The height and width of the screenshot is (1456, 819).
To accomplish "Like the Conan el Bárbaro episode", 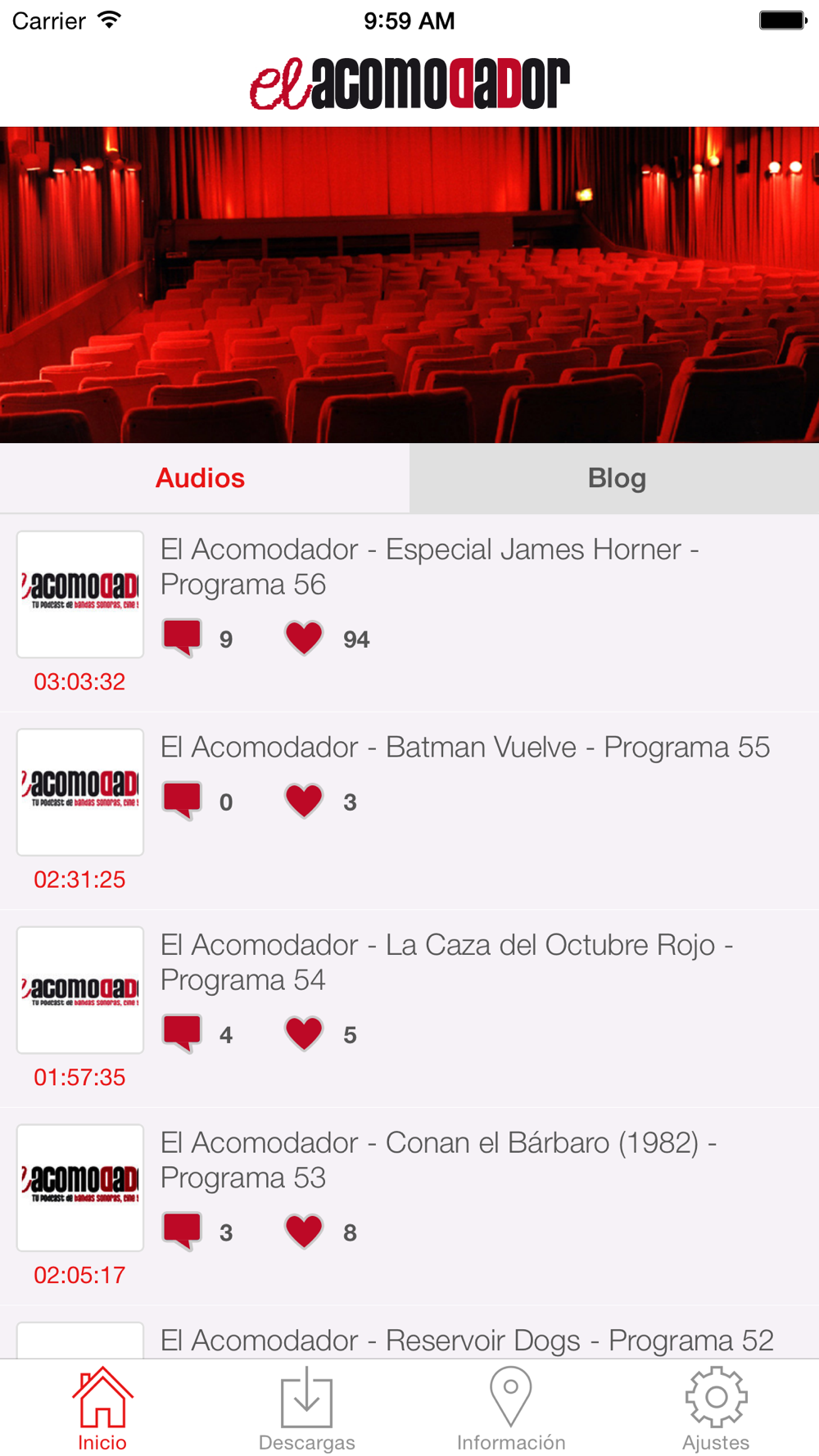I will (304, 1232).
